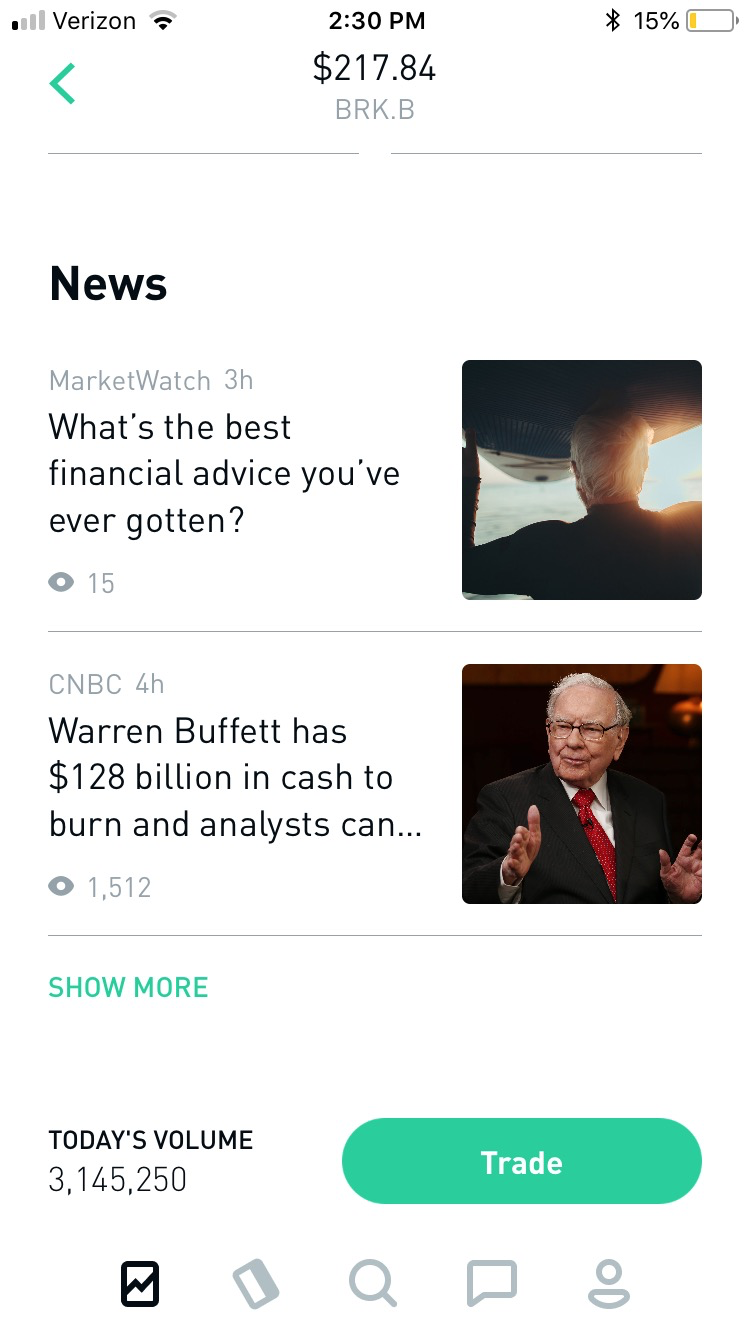Viewport: 750px width, 1334px height.
Task: Open the cards tab in bottom bar
Action: pos(255,1283)
